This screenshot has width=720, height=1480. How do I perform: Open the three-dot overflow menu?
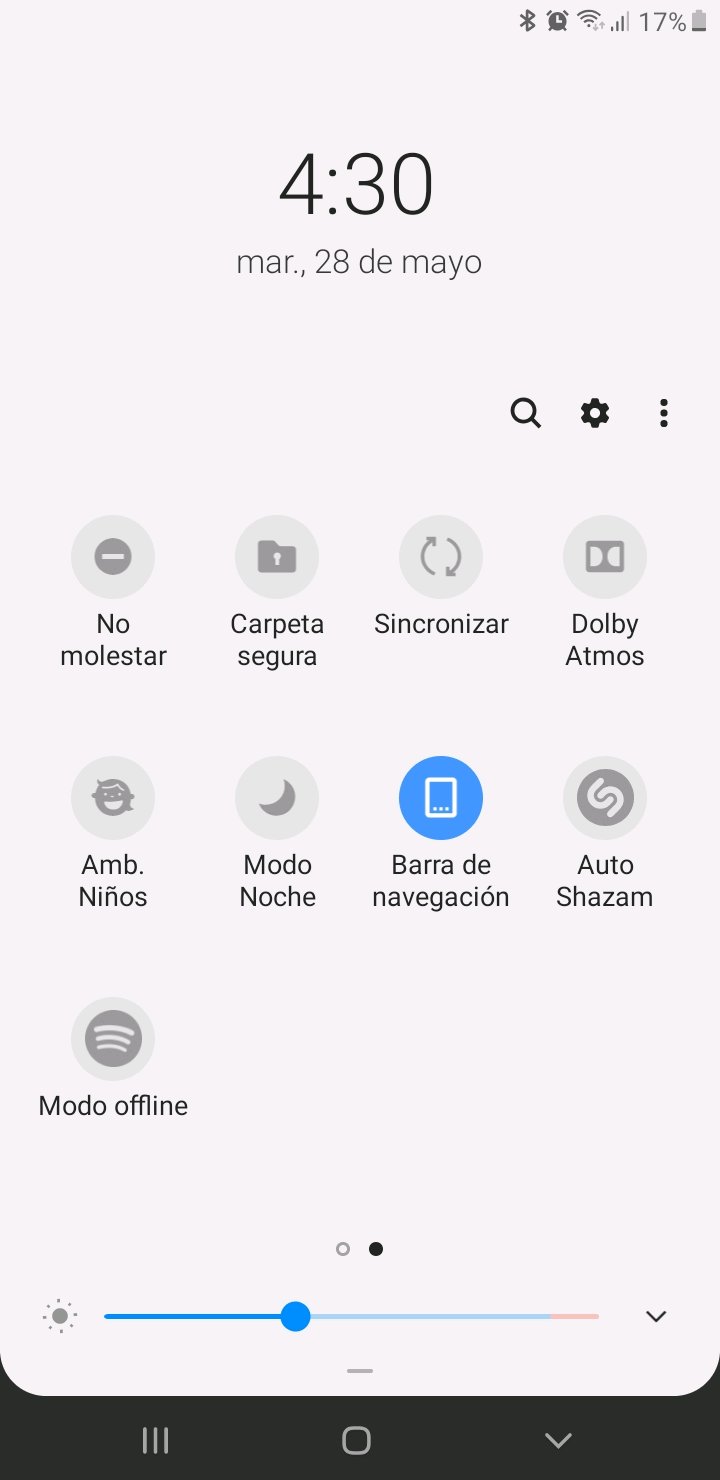coord(663,413)
